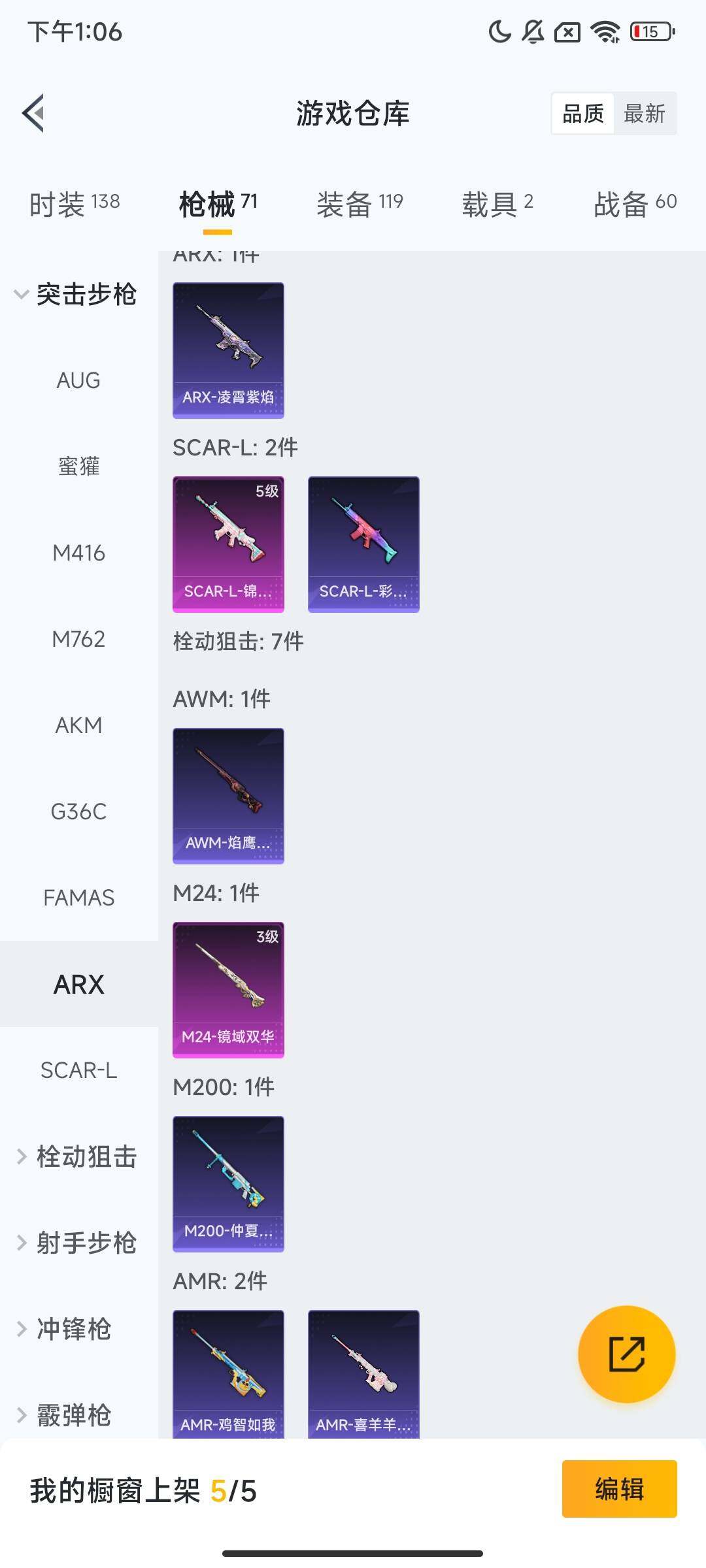Viewport: 706px width, 1568px height.
Task: Select the SCAR-L-锦 level 5 skin card
Action: 227,544
